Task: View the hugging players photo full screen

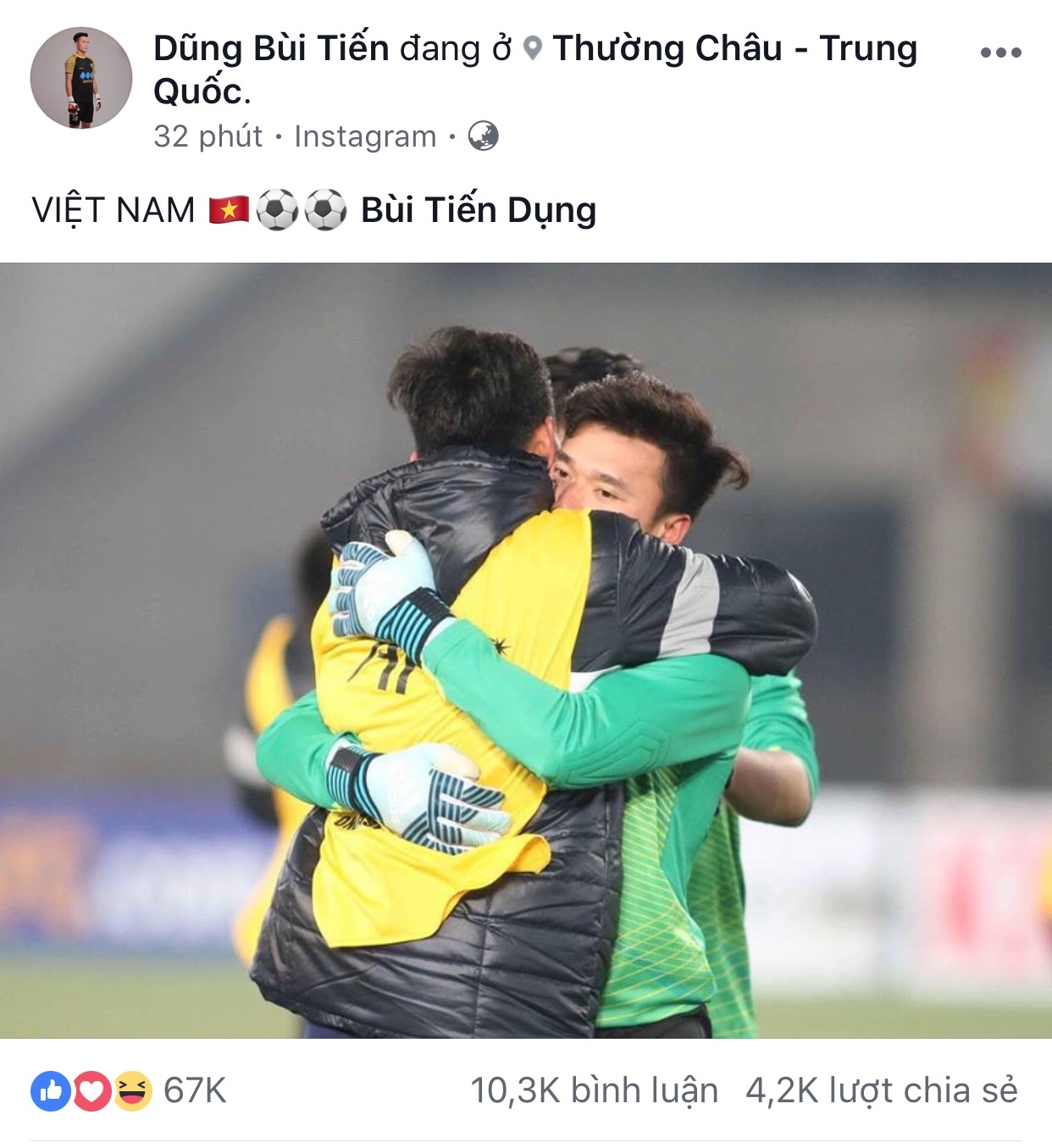Action: [526, 650]
